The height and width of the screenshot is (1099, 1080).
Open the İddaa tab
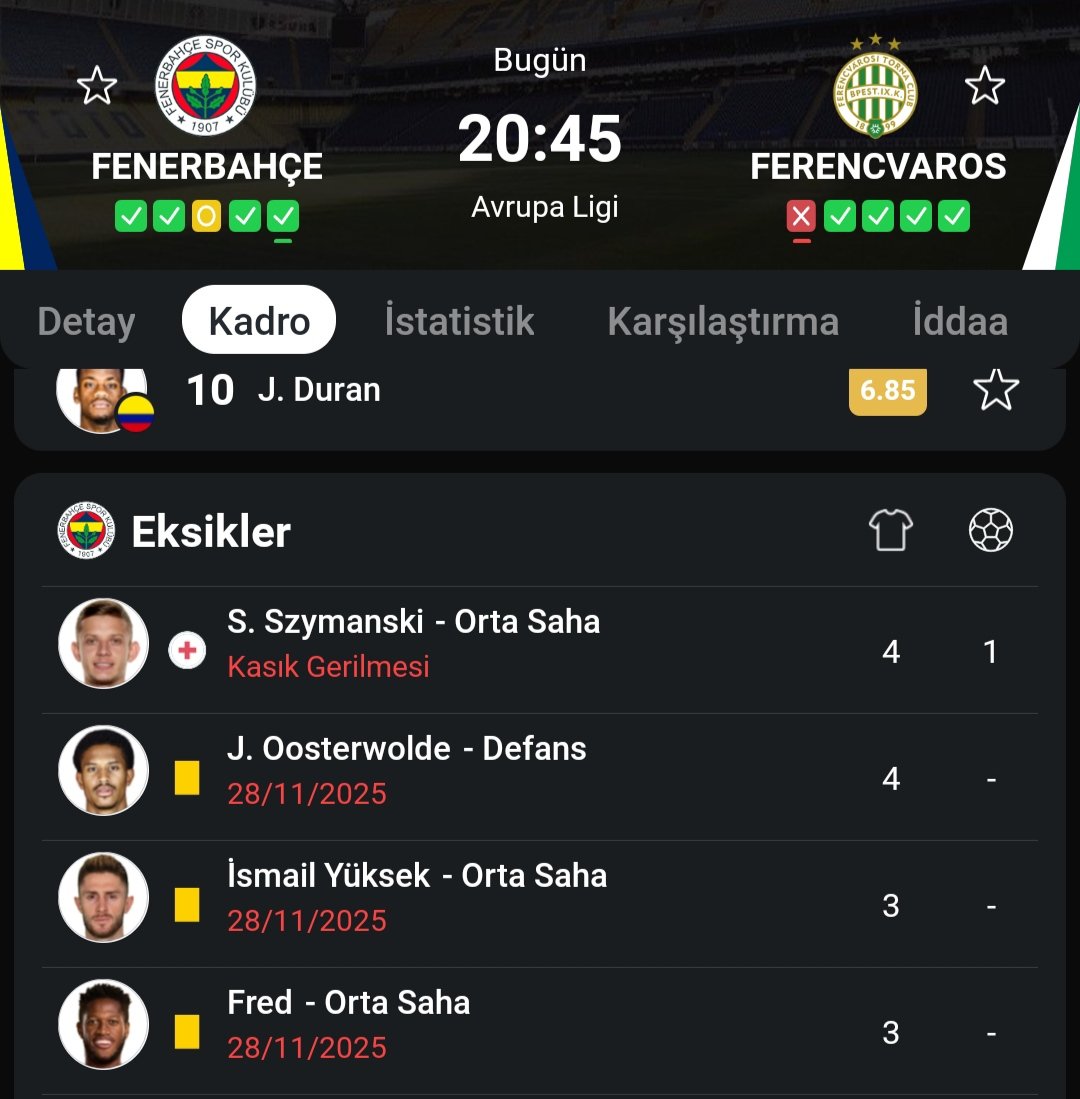click(959, 322)
